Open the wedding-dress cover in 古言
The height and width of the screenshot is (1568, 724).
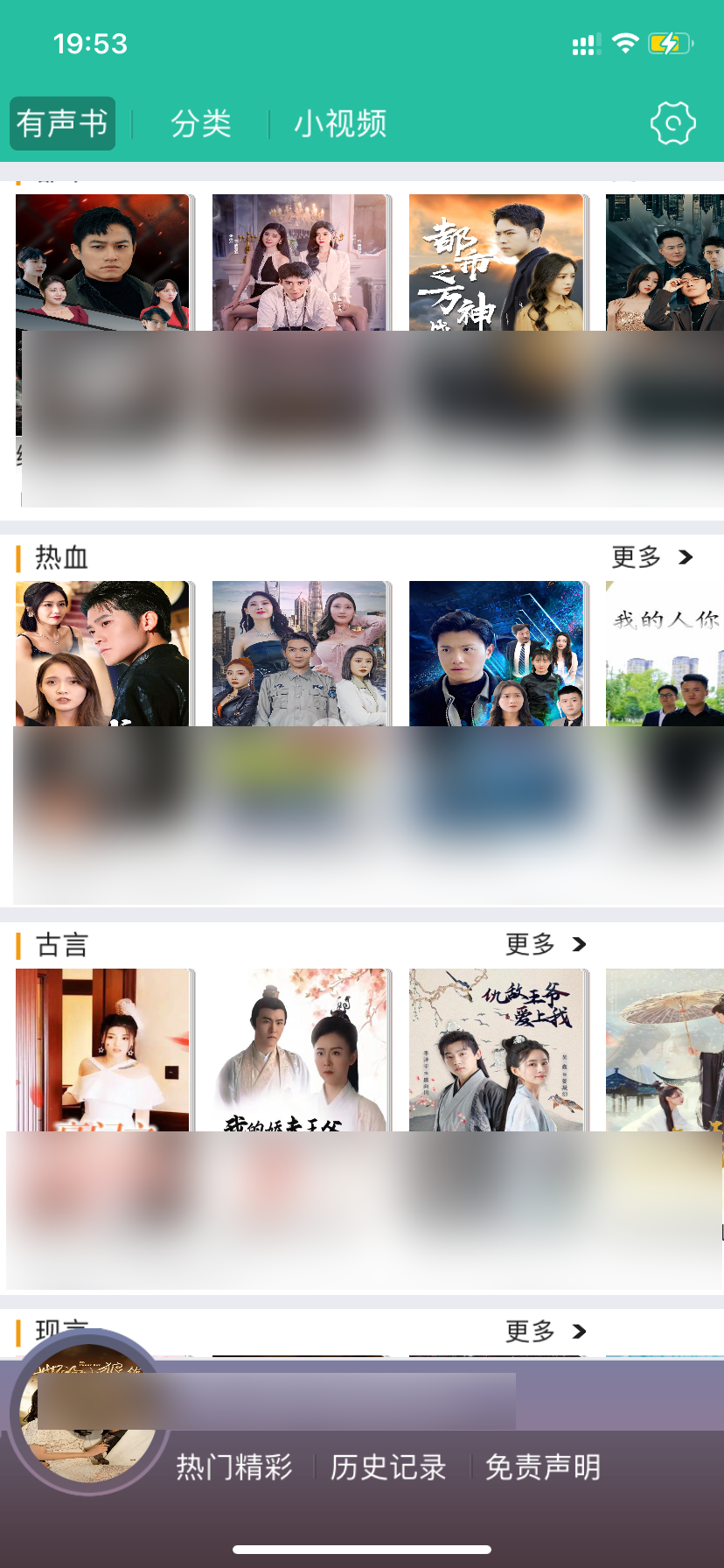click(x=102, y=1049)
